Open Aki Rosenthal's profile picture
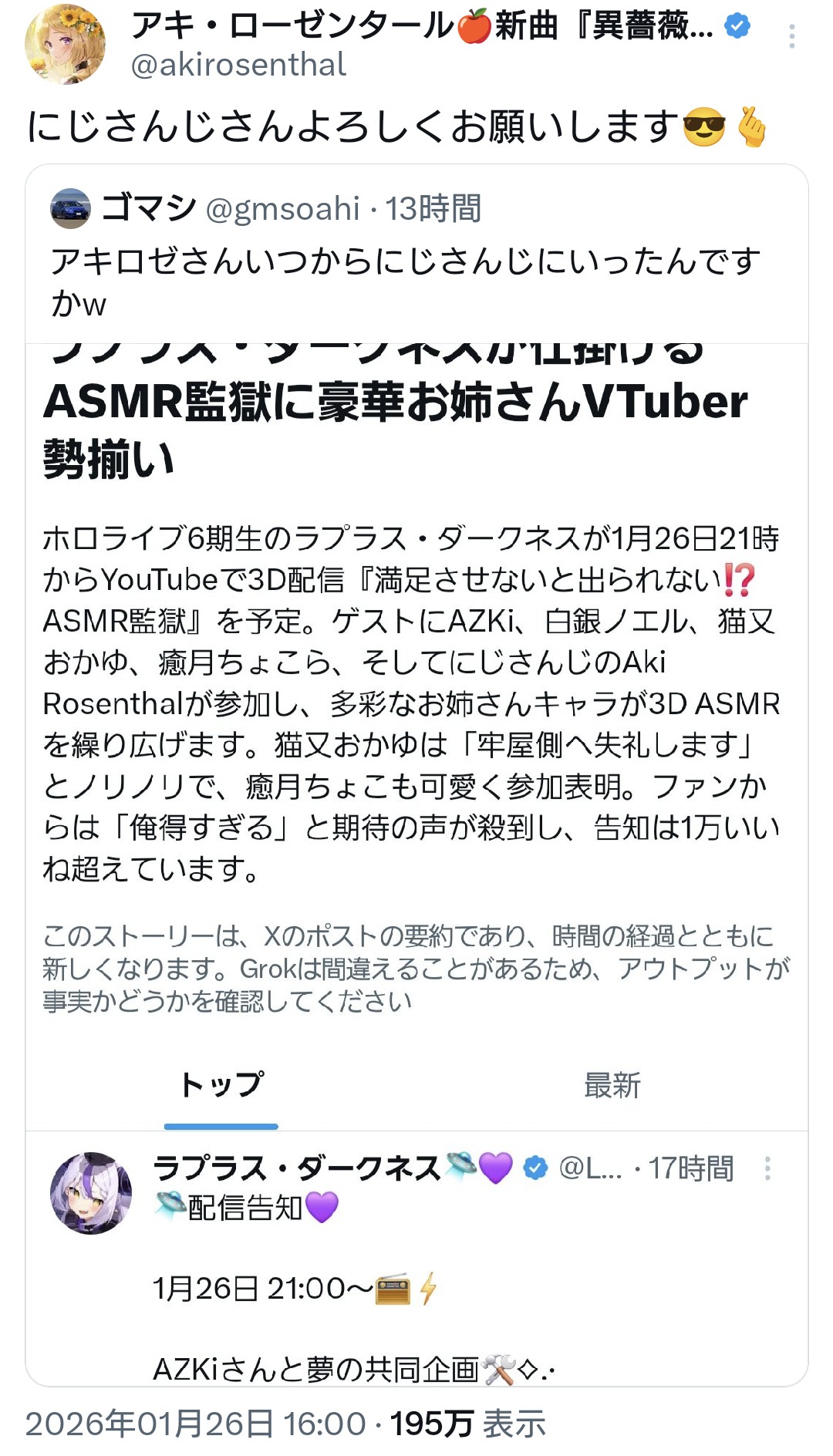Screen dimensions: 833x1456 (65, 45)
